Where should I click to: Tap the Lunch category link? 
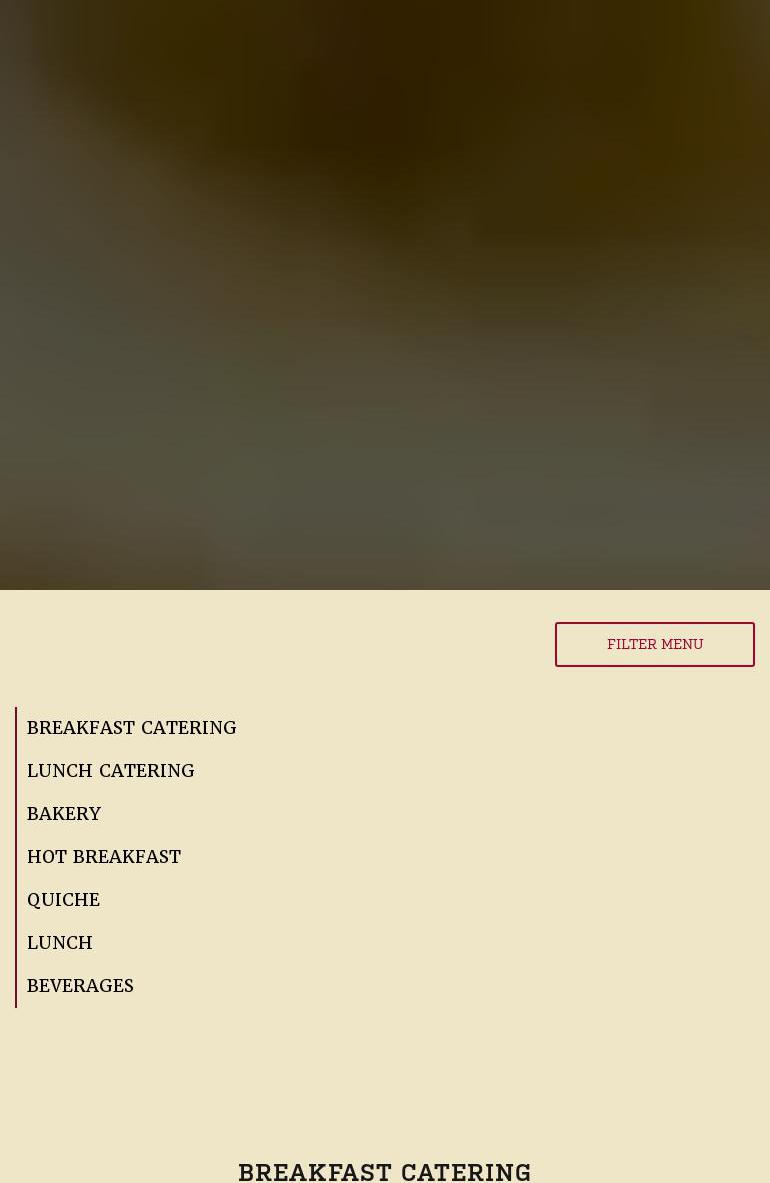60,943
